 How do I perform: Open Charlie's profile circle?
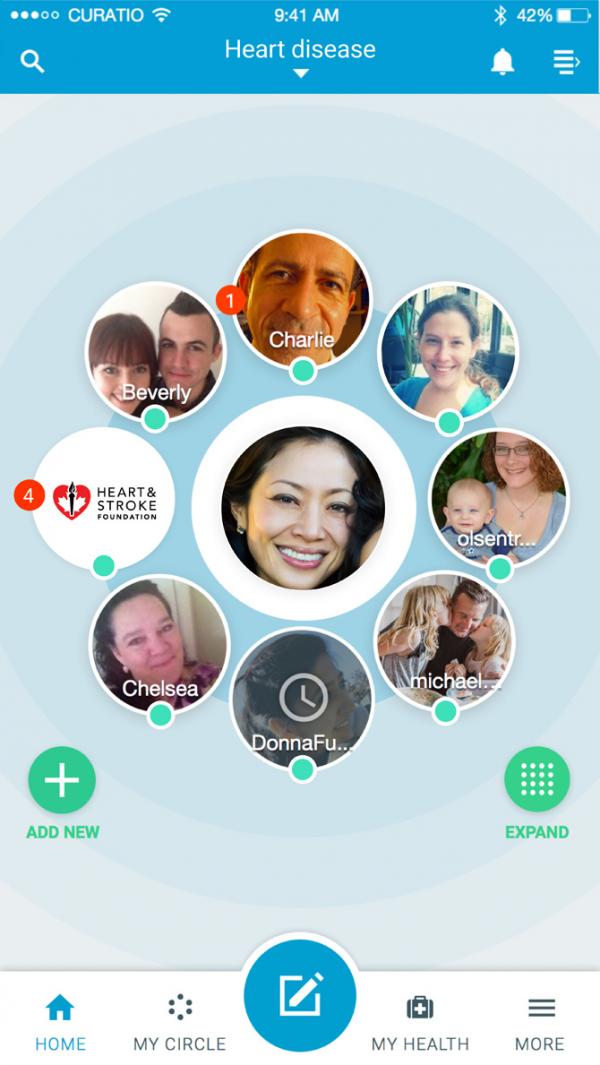point(303,300)
